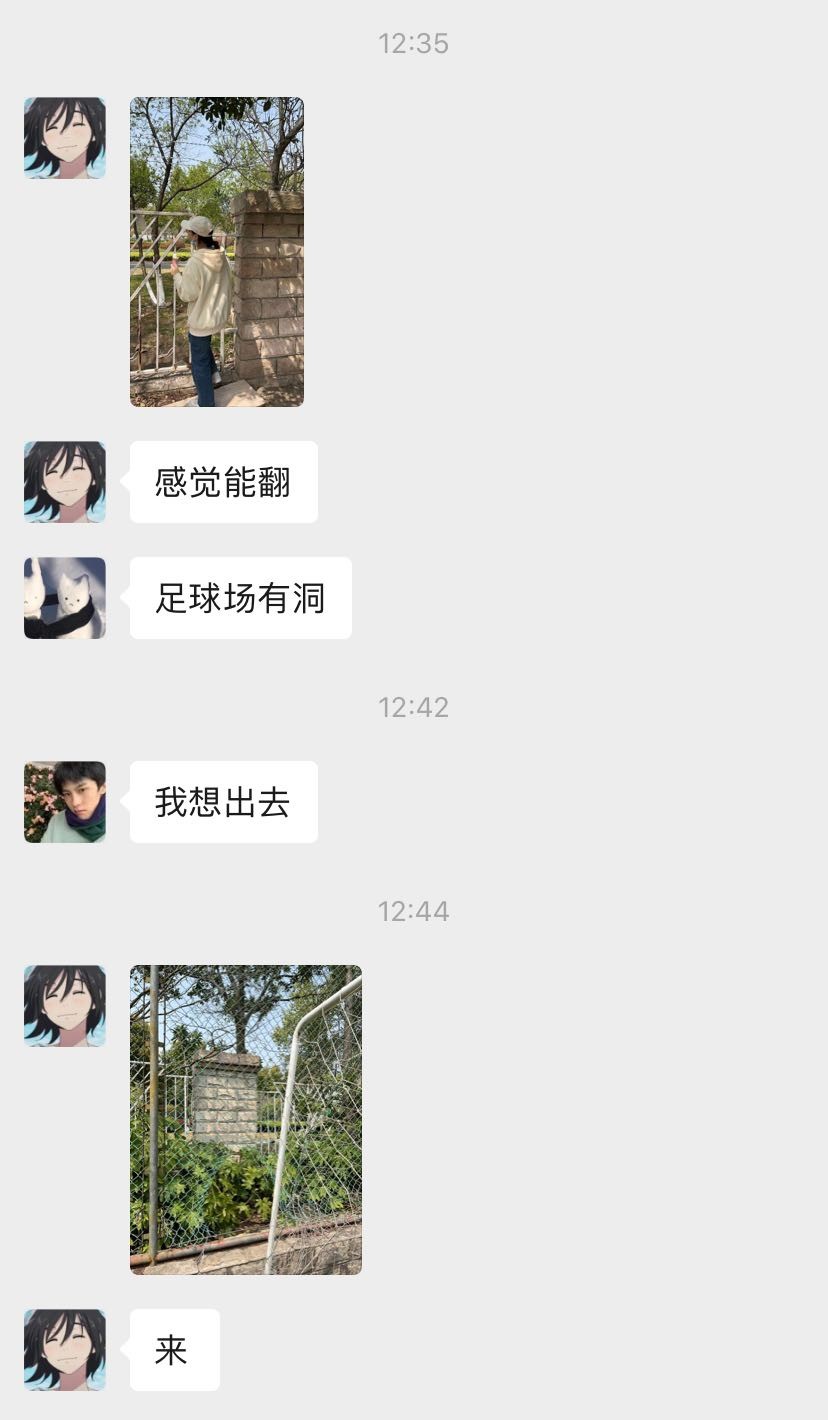Open the cat avatar beside 足球场有洞
This screenshot has height=1420, width=828.
[65, 598]
